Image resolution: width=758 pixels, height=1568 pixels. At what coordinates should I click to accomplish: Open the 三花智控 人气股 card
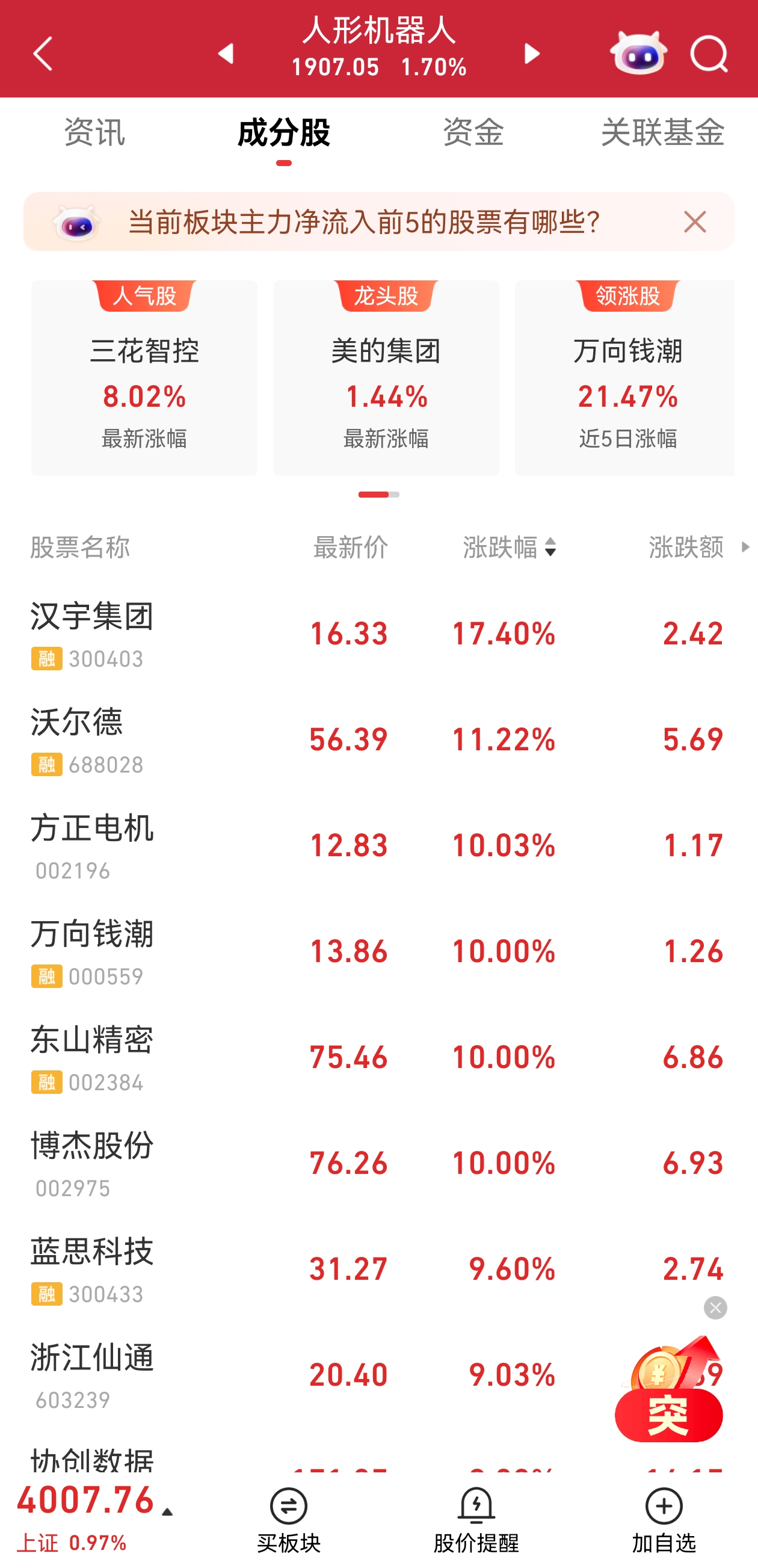pyautogui.click(x=144, y=378)
